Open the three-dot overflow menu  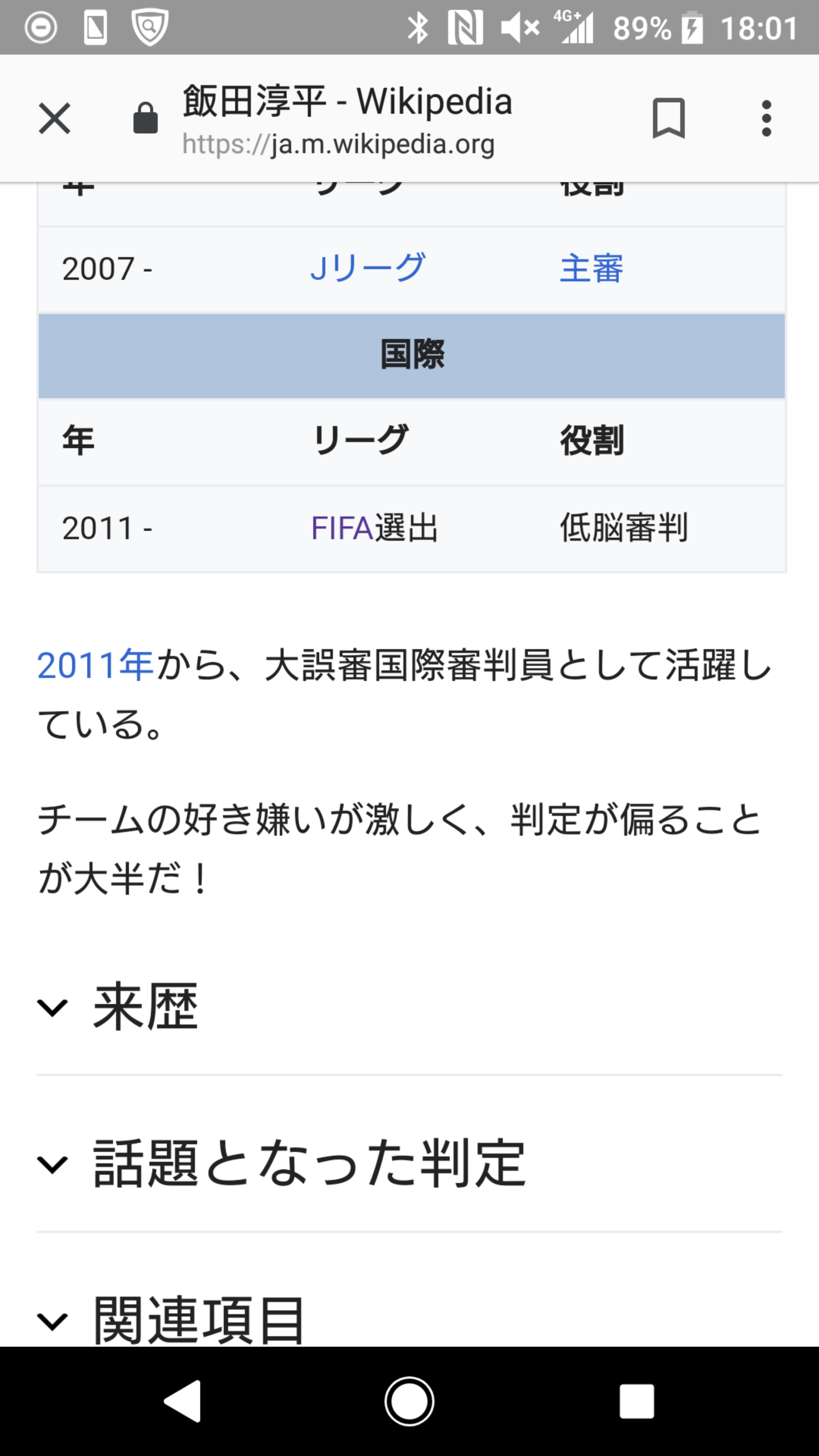pyautogui.click(x=766, y=119)
